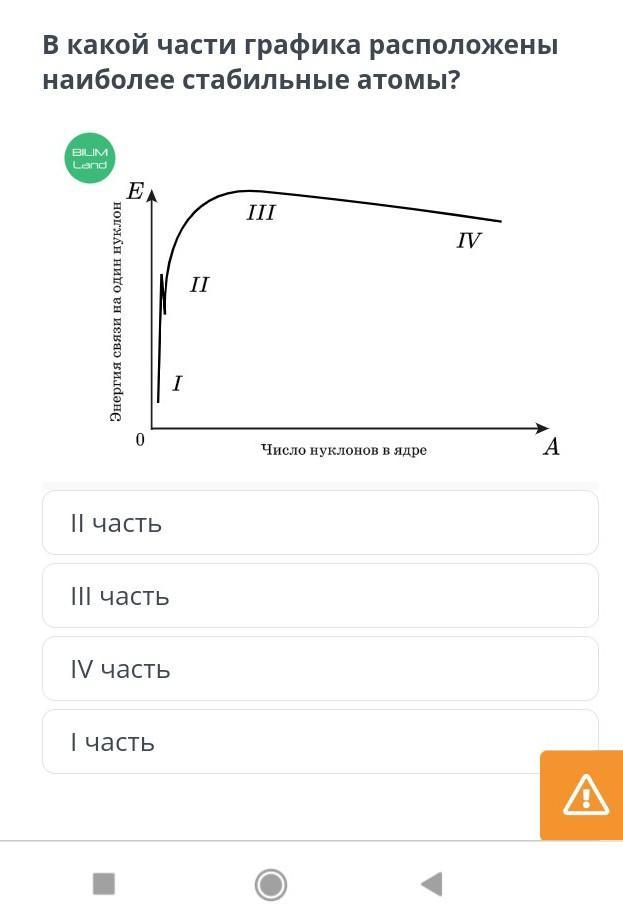Go back using the system back triangle
Viewport: 623px width, 908px height.
point(432,884)
